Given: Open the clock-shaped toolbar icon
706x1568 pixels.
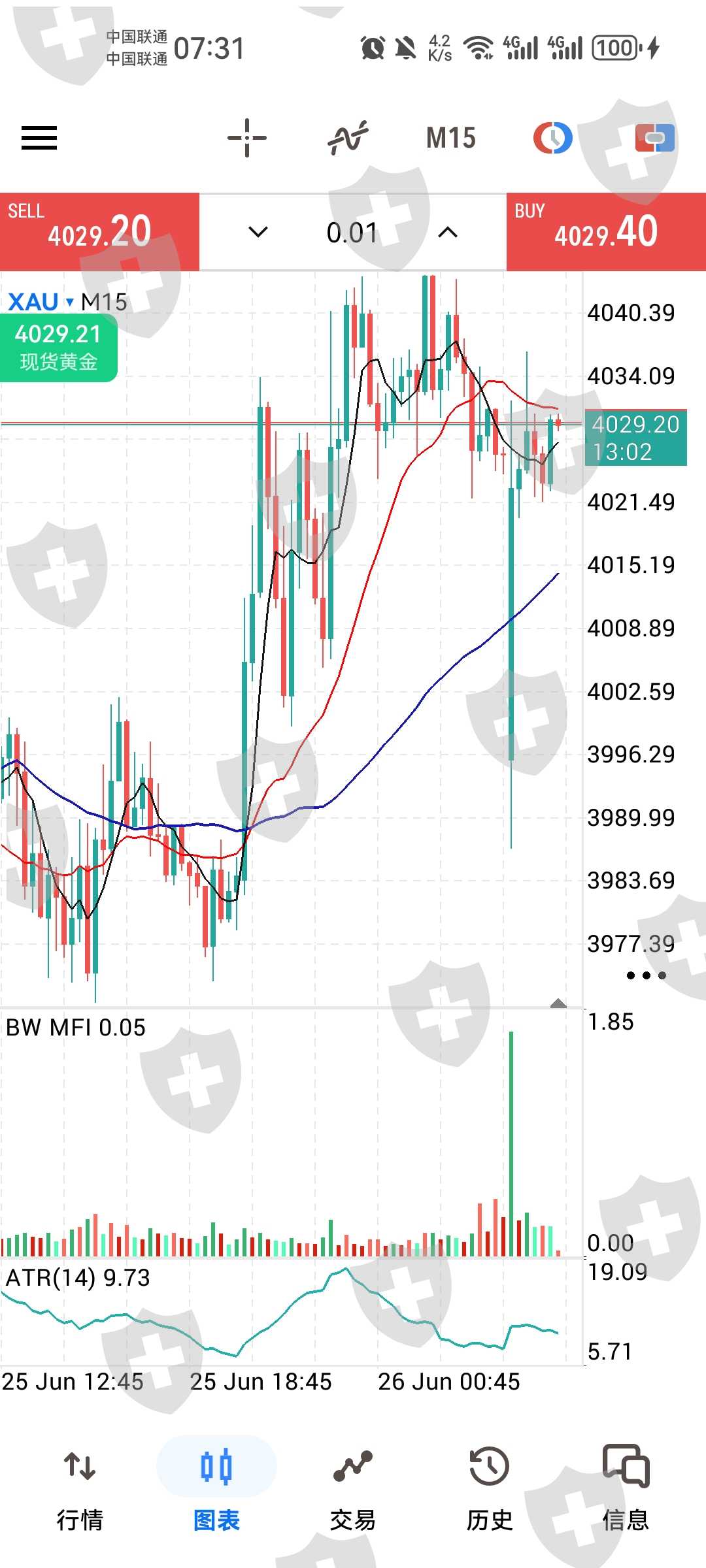Looking at the screenshot, I should click(x=553, y=138).
